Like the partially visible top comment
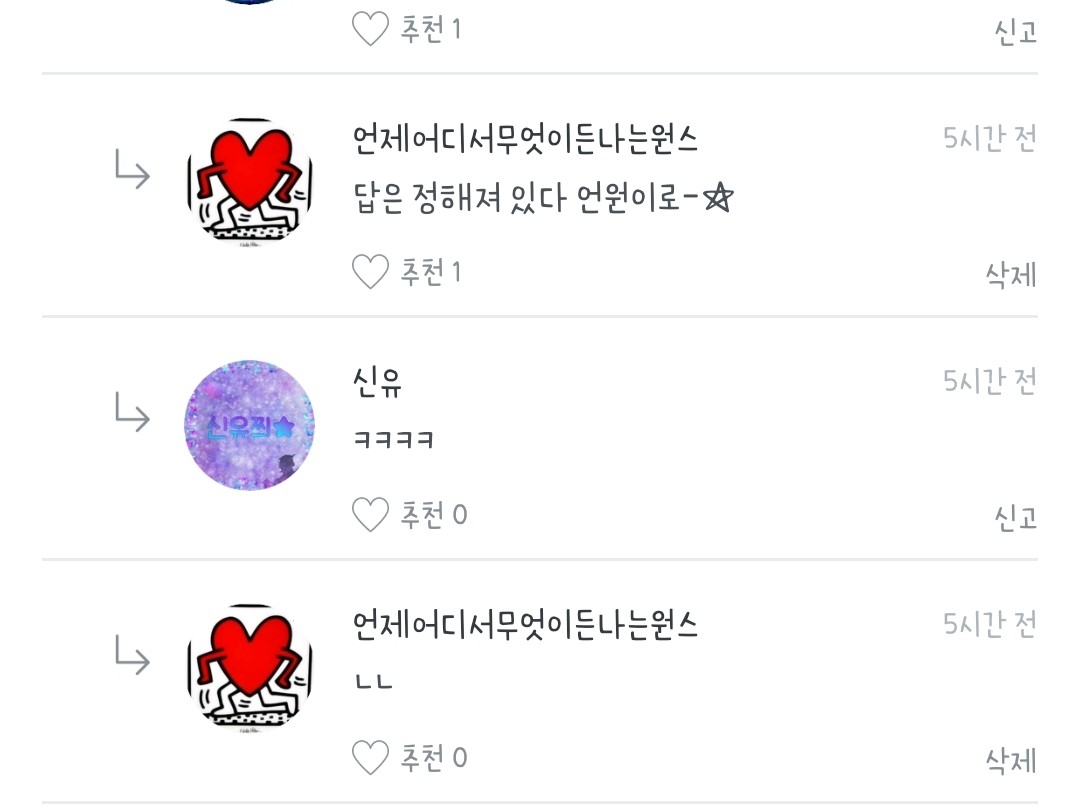1080x810 pixels. (370, 29)
